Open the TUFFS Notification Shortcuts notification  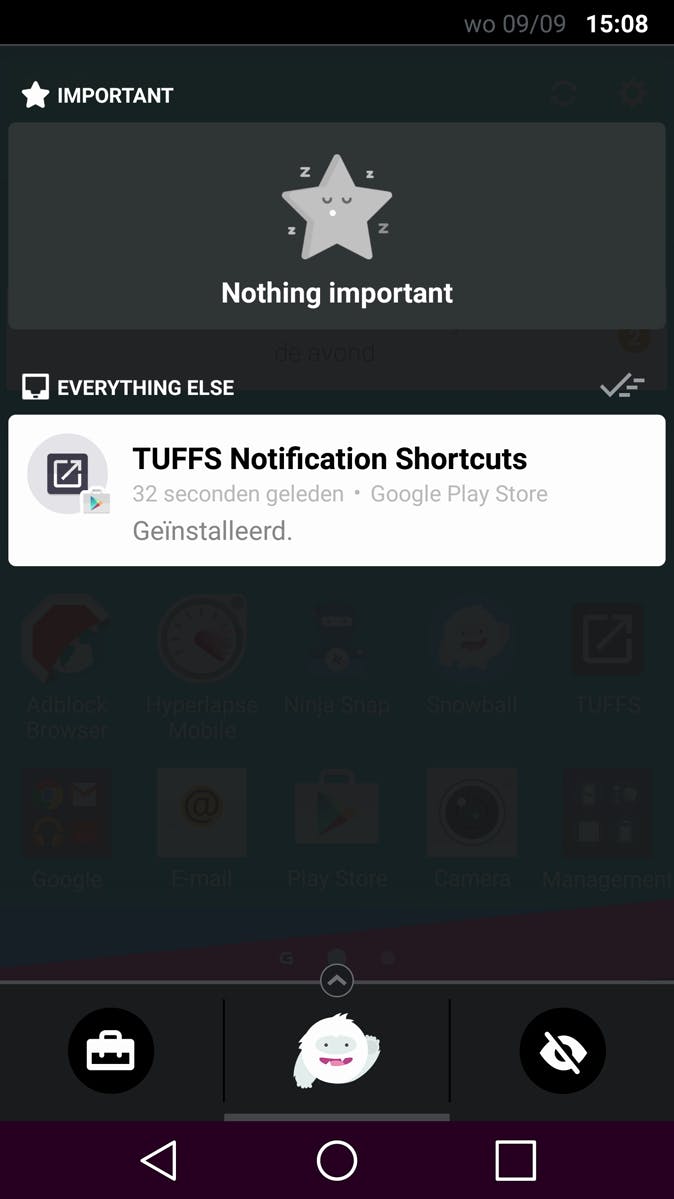[337, 490]
